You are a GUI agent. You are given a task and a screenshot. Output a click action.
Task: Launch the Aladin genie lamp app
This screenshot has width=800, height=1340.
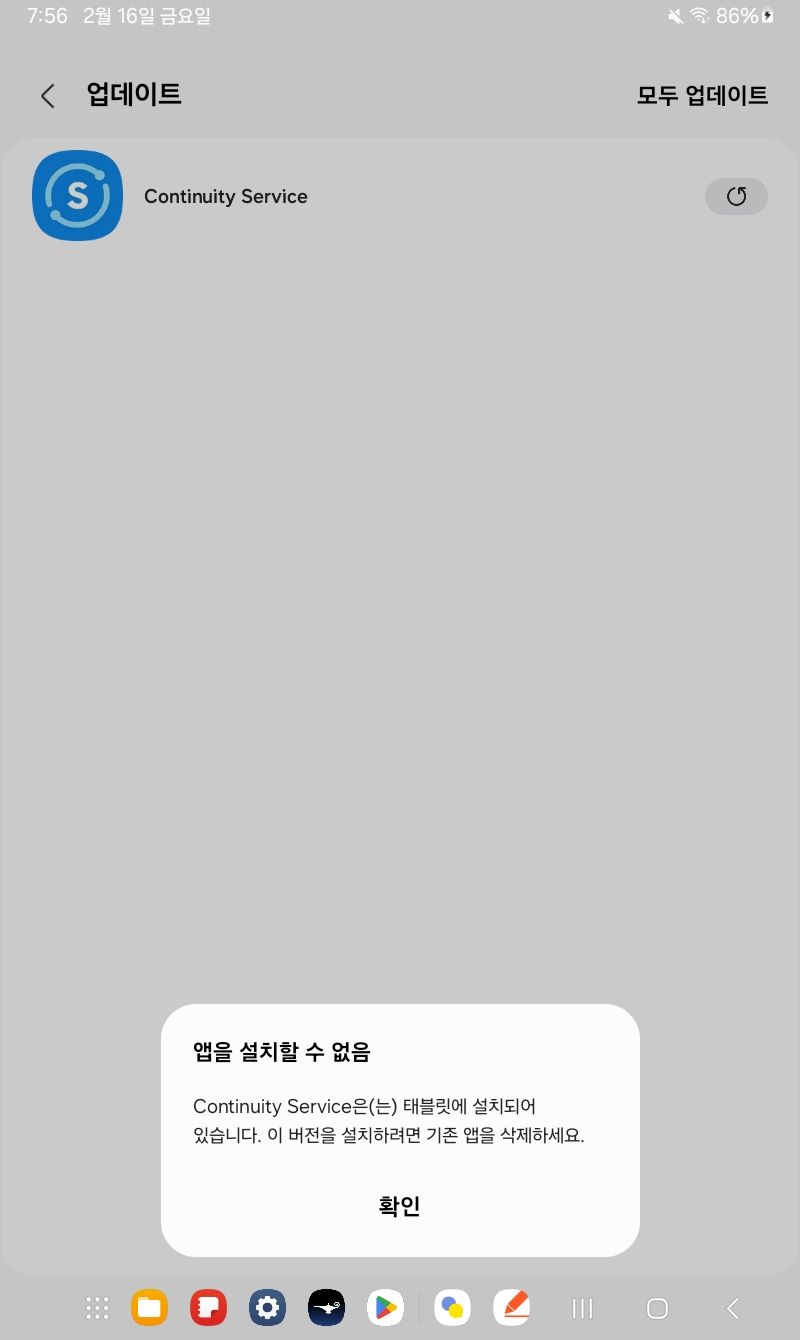click(x=326, y=1307)
